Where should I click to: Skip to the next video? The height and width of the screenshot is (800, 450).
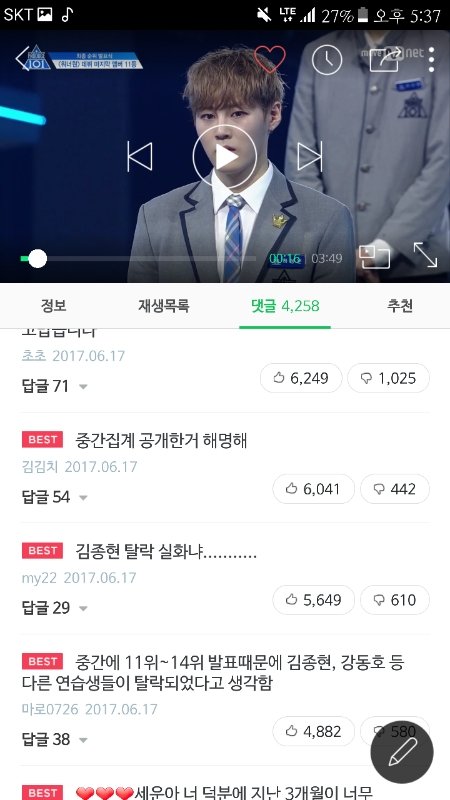pyautogui.click(x=310, y=156)
